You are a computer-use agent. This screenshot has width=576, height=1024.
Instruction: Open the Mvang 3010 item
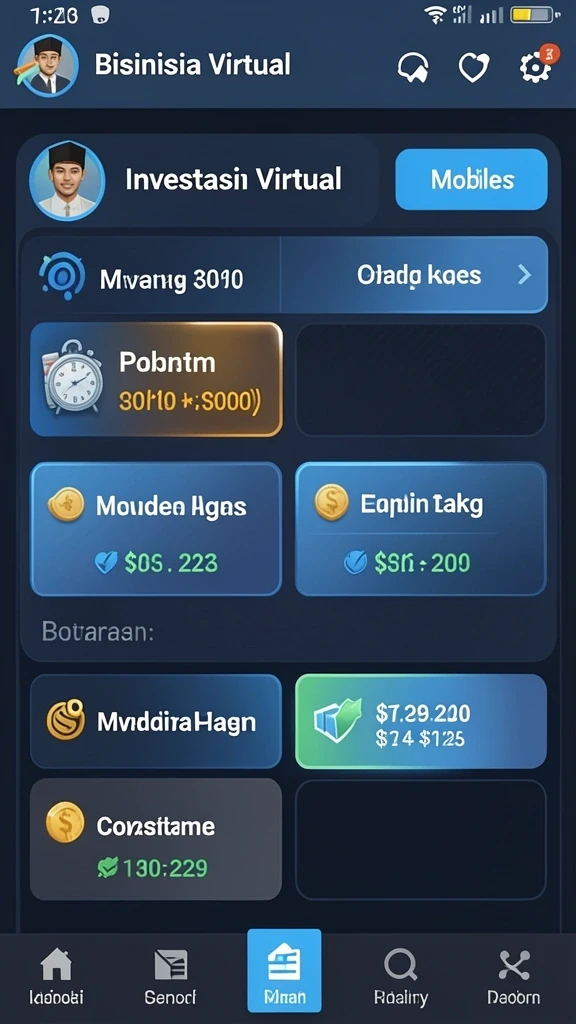pyautogui.click(x=152, y=275)
